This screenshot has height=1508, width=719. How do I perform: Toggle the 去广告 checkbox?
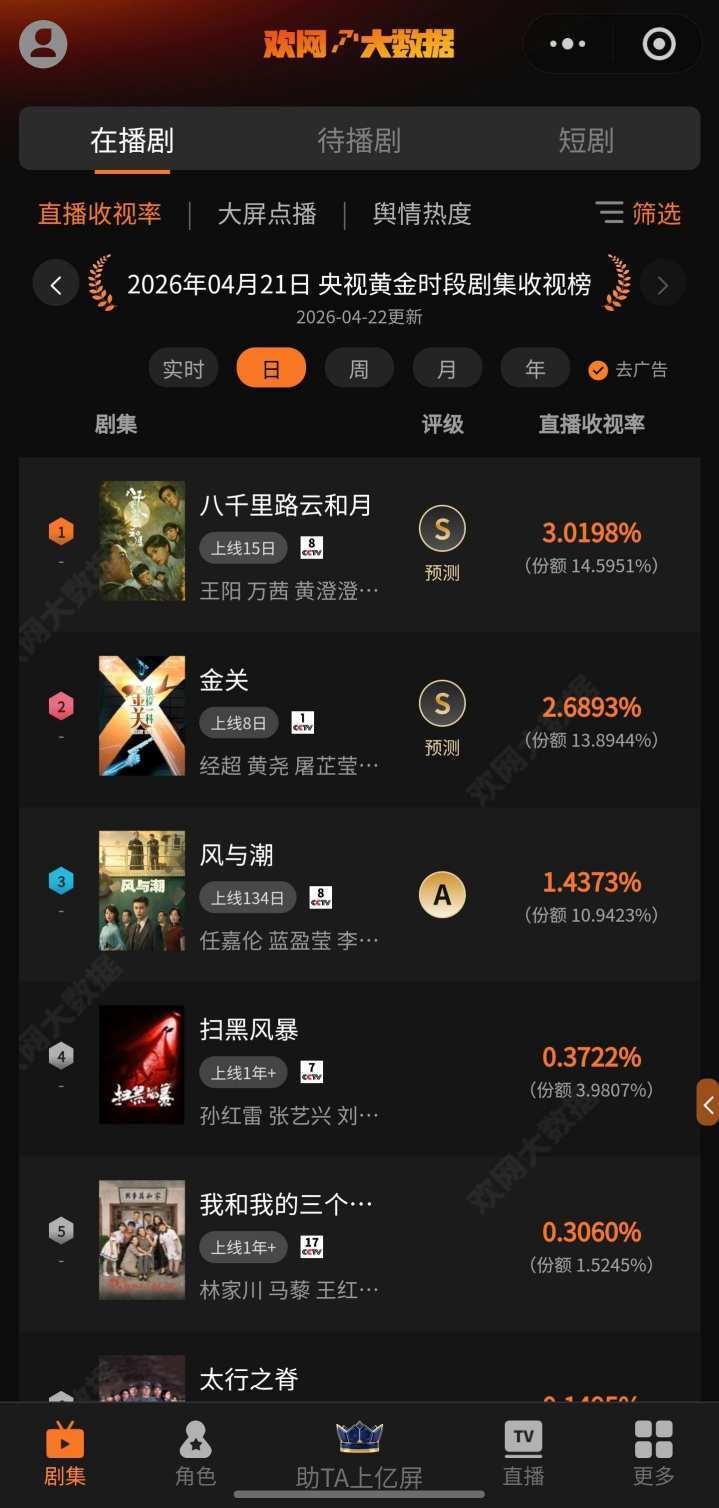pyautogui.click(x=598, y=370)
